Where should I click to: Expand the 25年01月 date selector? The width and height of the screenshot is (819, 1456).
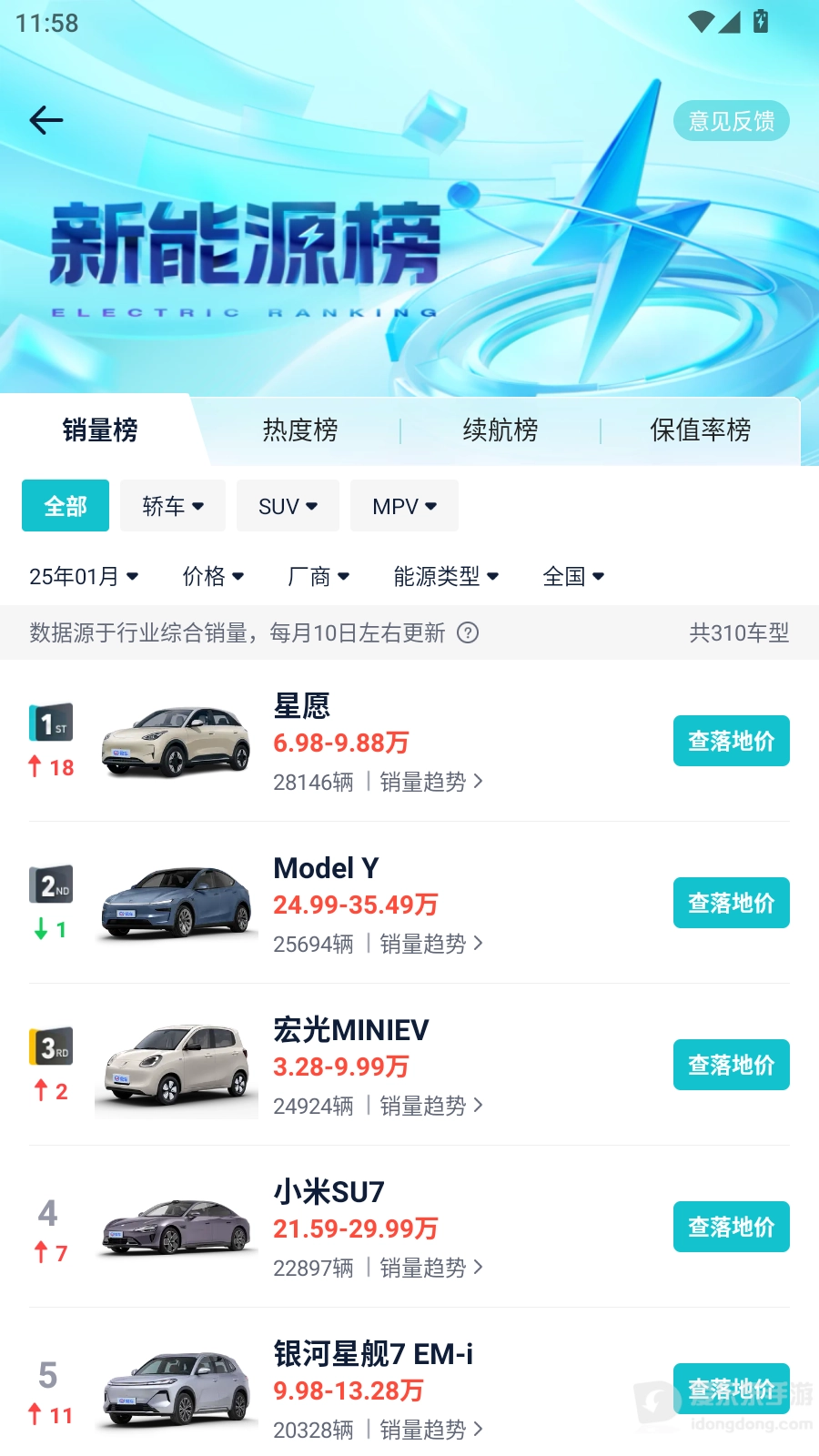(x=82, y=575)
